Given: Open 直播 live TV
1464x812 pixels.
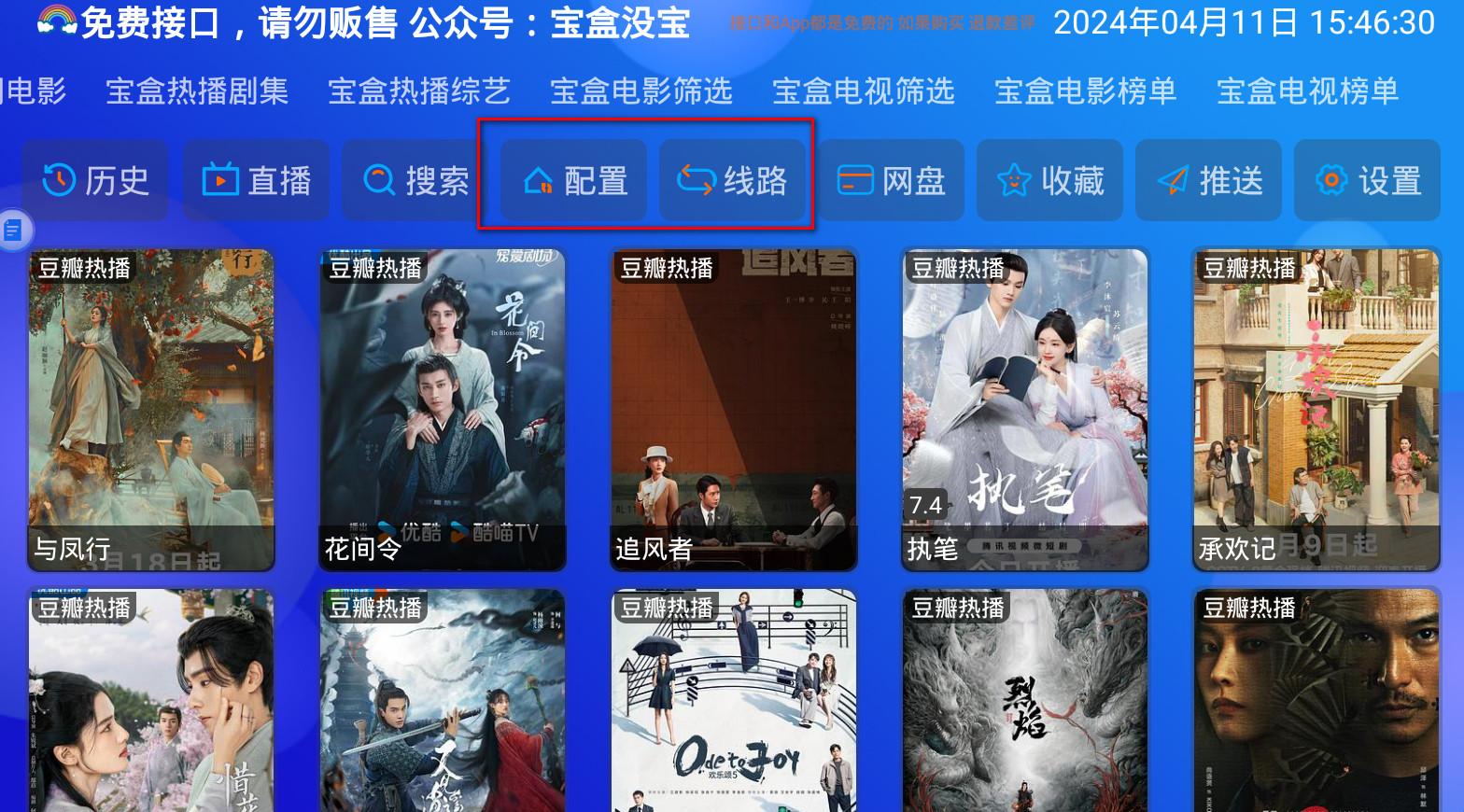Looking at the screenshot, I should point(257,180).
